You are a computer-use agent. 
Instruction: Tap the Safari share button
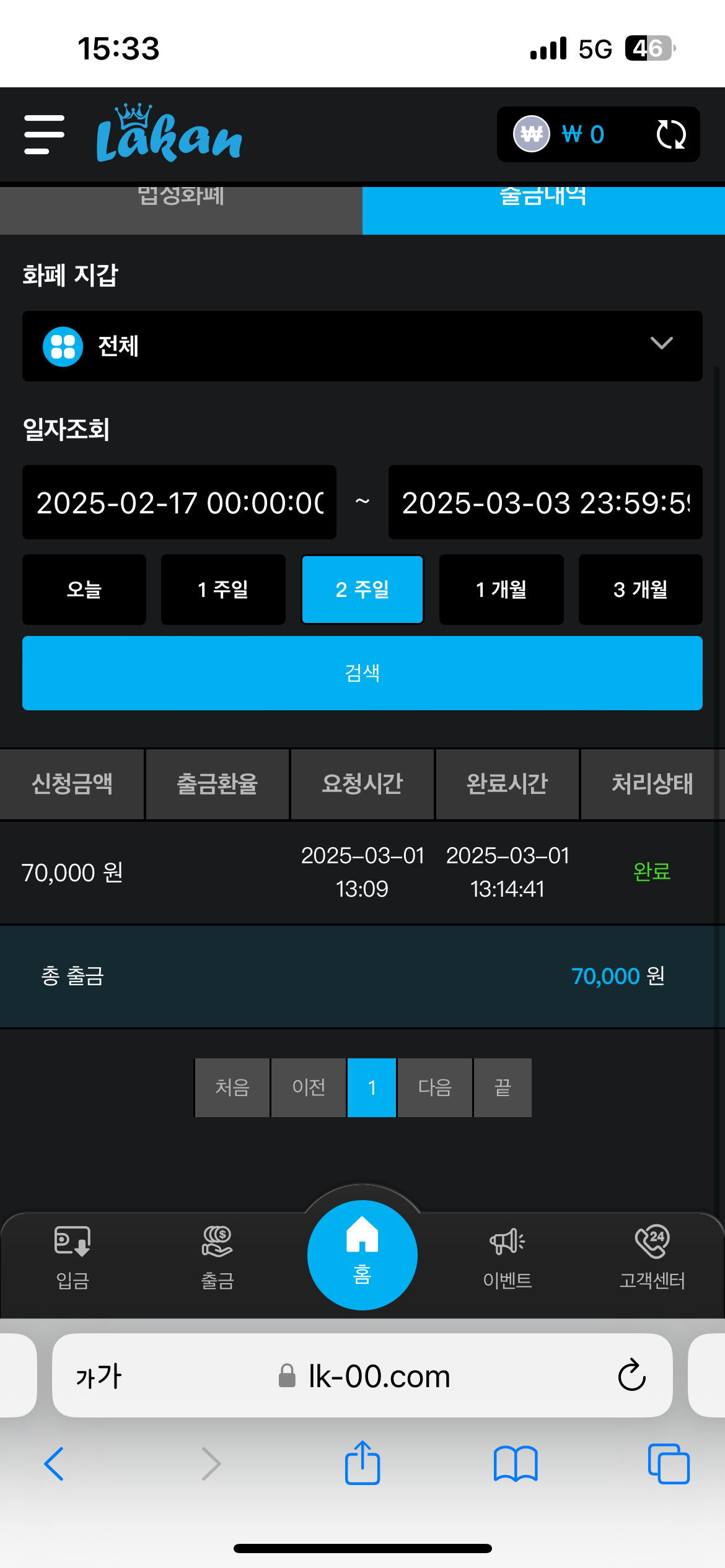(362, 1463)
